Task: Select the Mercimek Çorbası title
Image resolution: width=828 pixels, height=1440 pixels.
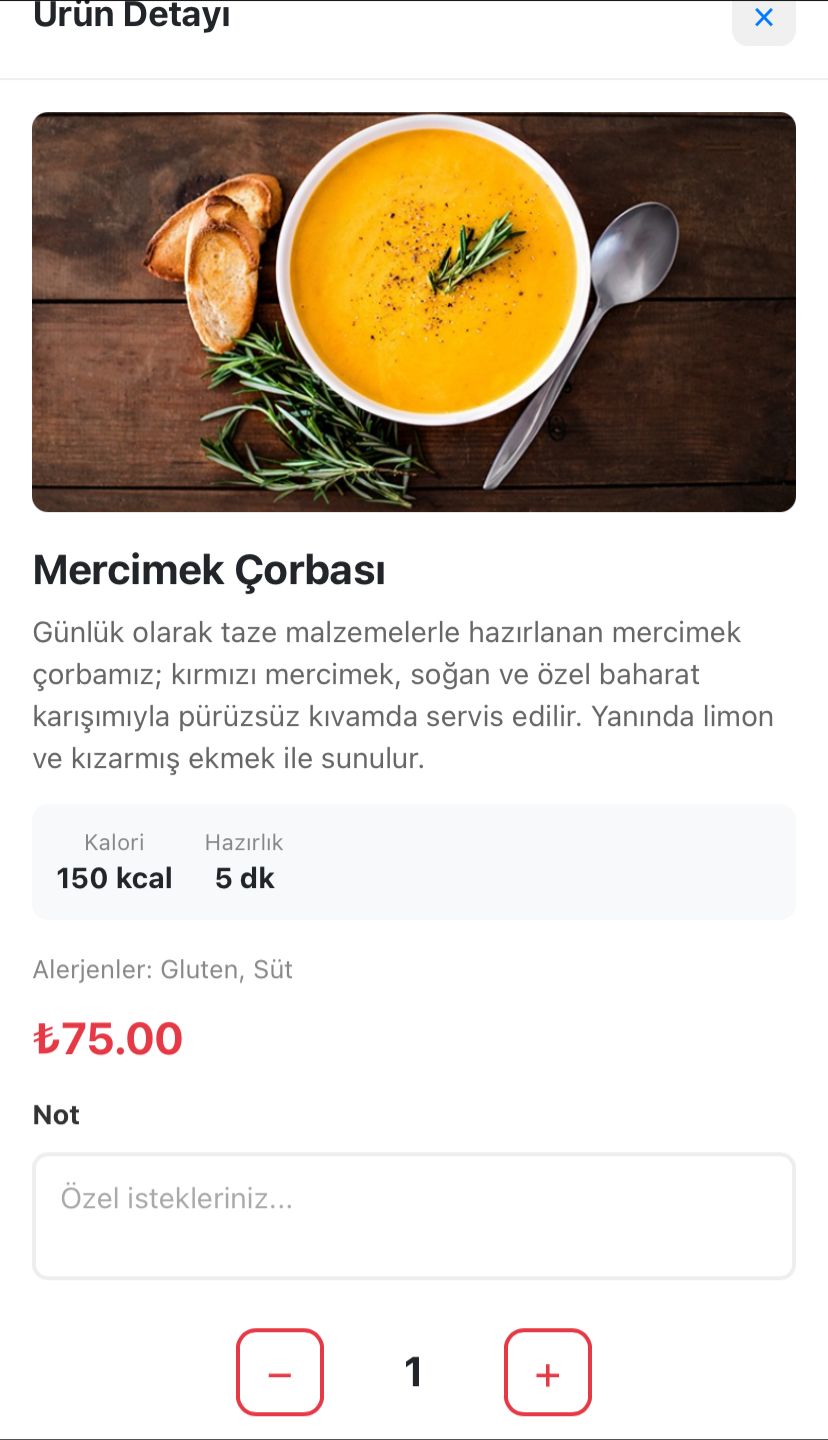Action: (x=208, y=569)
